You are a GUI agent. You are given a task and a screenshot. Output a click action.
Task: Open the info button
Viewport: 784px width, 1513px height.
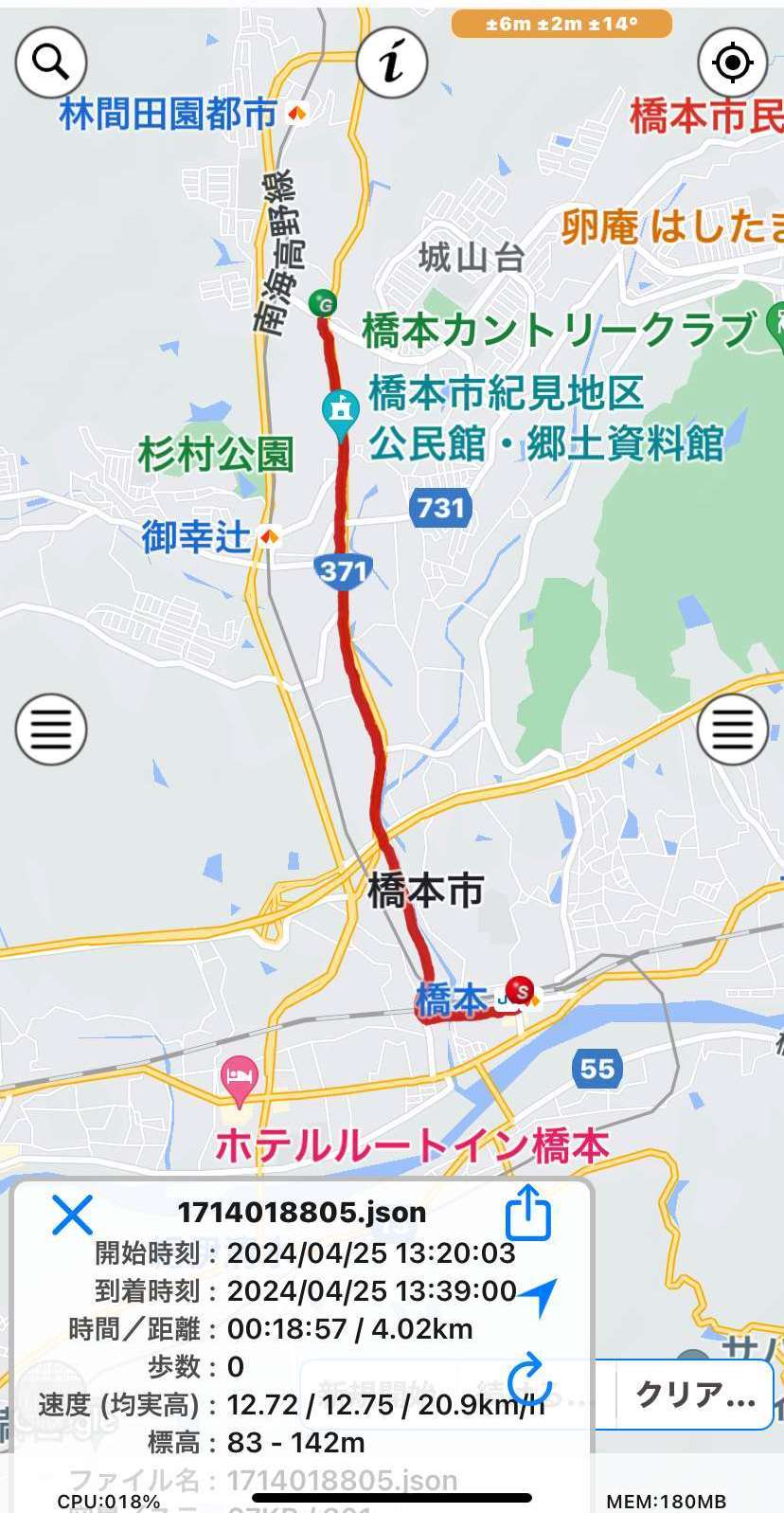(392, 62)
